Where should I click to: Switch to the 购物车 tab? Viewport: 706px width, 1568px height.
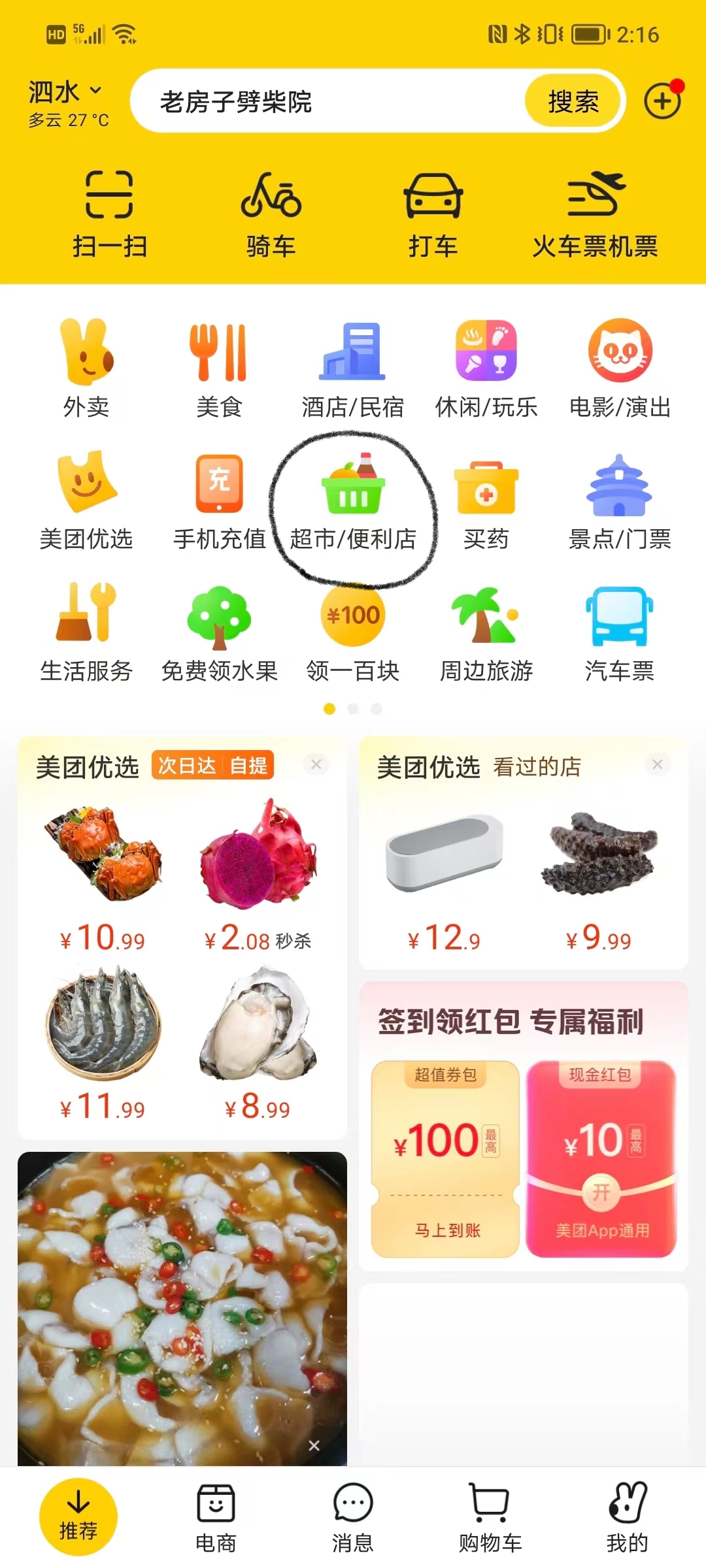click(490, 1517)
